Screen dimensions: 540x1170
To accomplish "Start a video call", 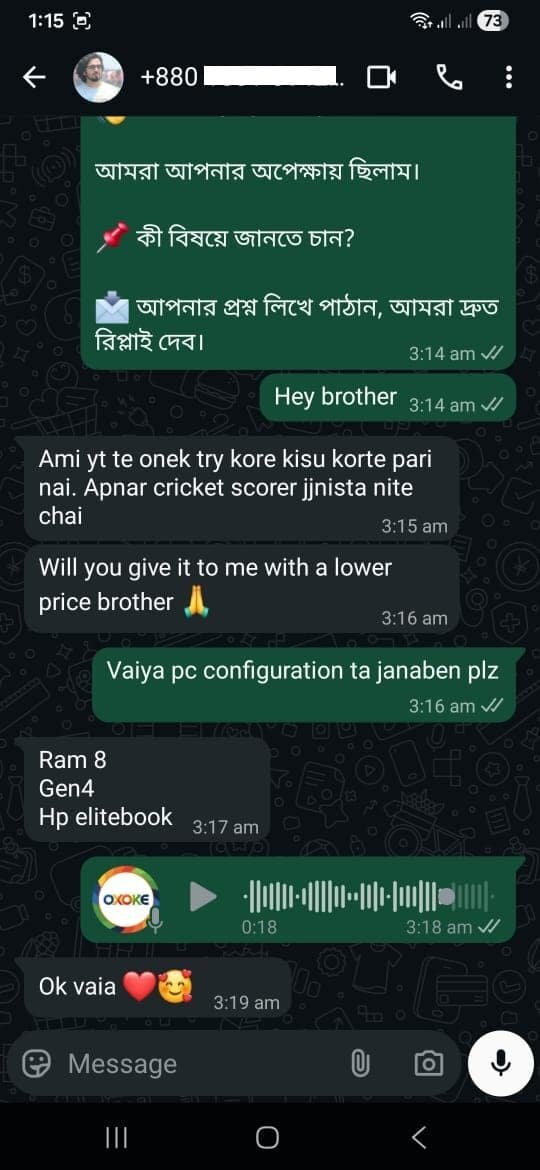I will tap(381, 78).
